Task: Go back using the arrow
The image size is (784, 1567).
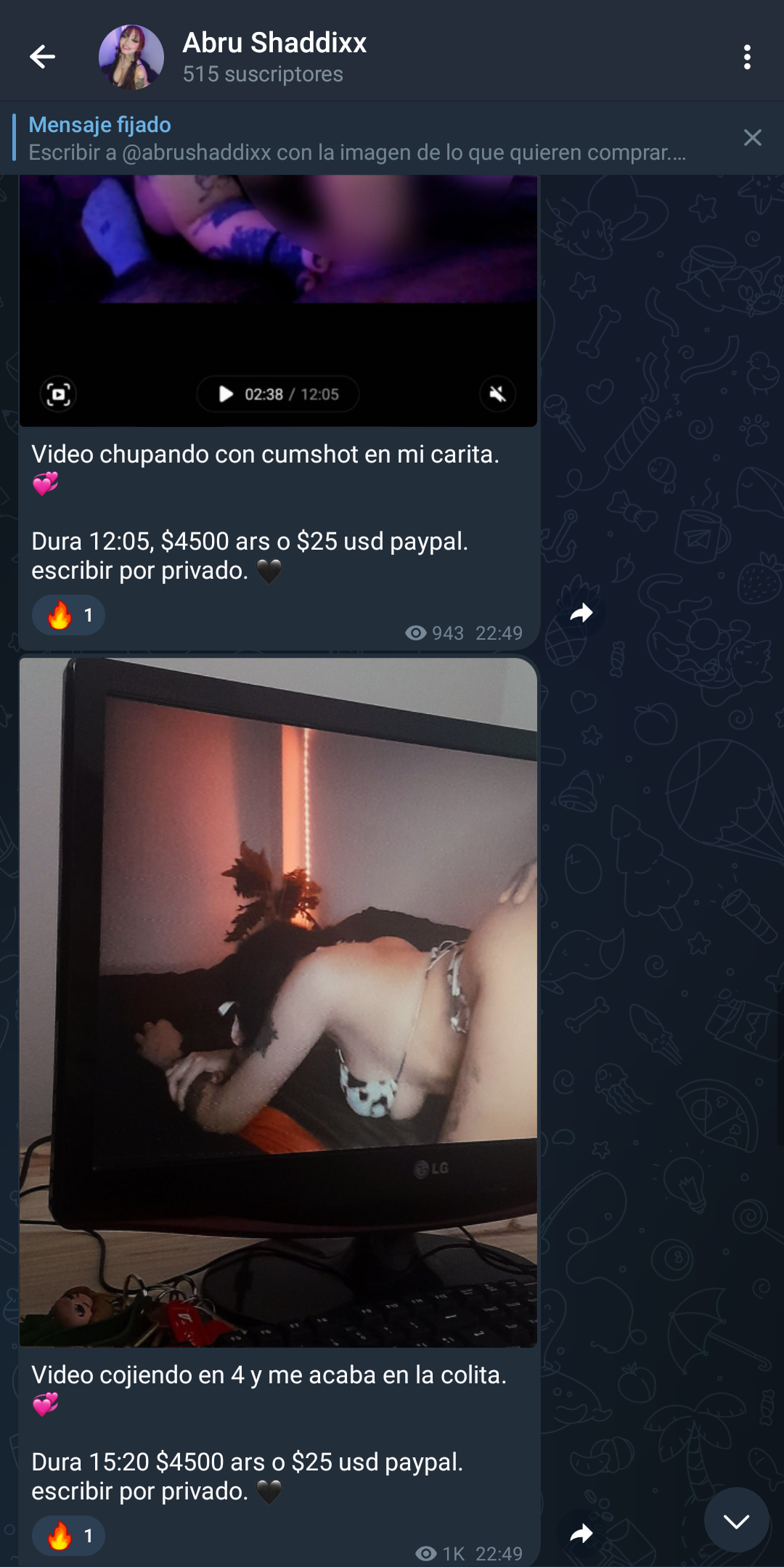Action: (x=42, y=57)
